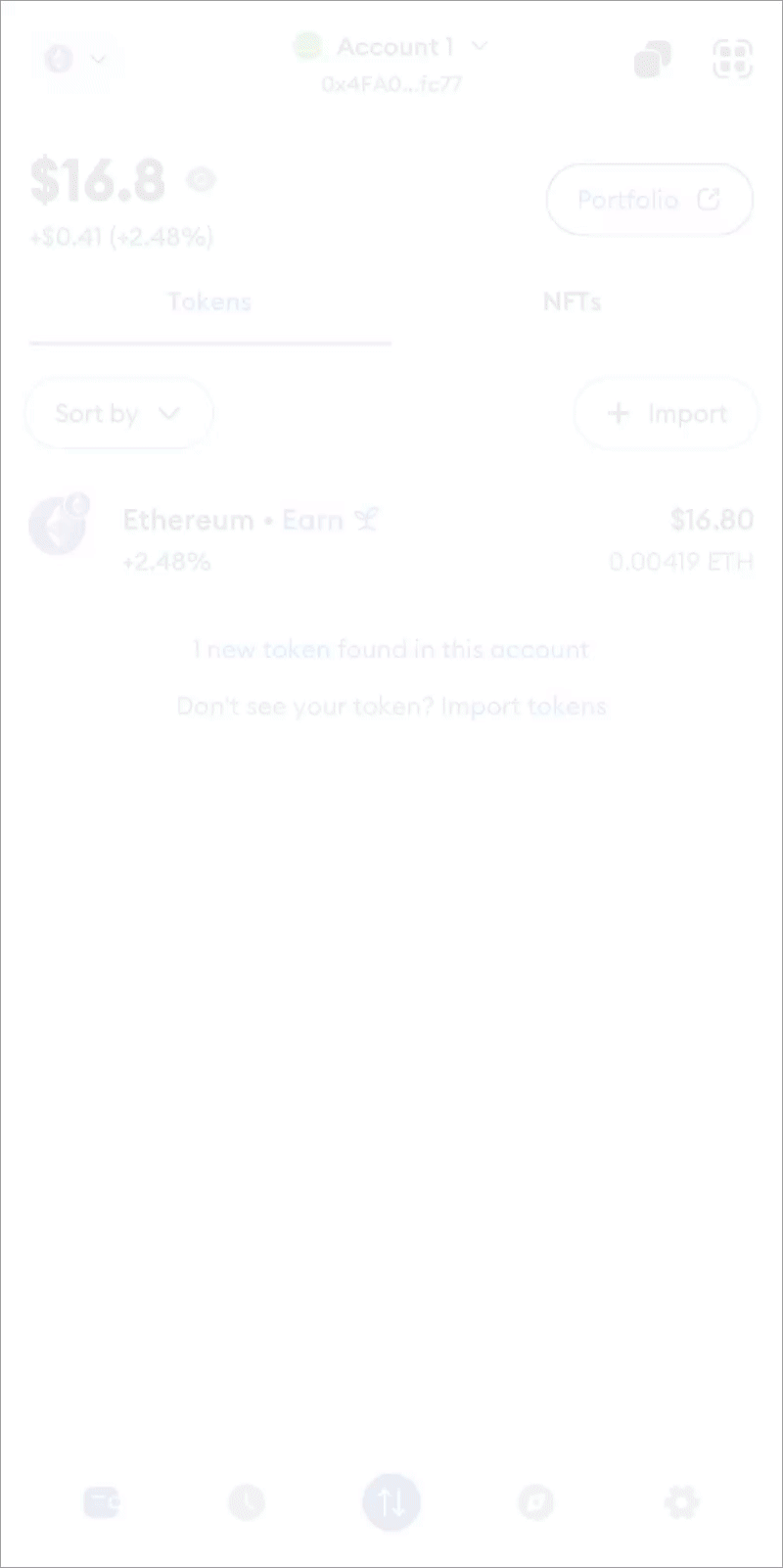Open the wallet icon in bottom navigation
783x1568 pixels.
pos(102,1502)
